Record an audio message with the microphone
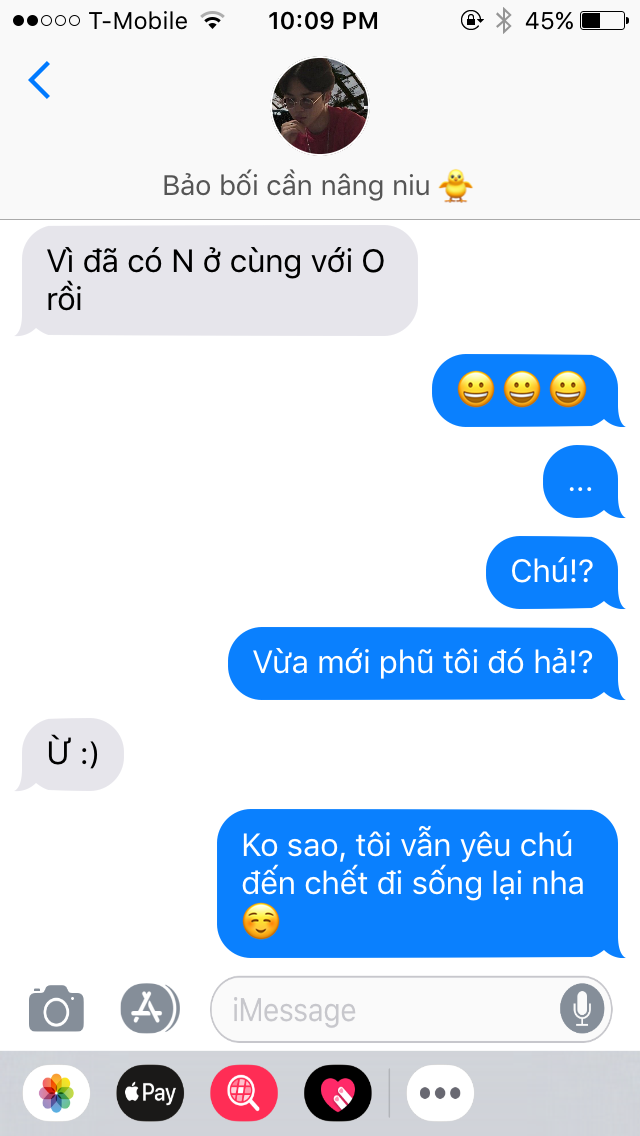Image resolution: width=640 pixels, height=1136 pixels. pyautogui.click(x=581, y=1009)
